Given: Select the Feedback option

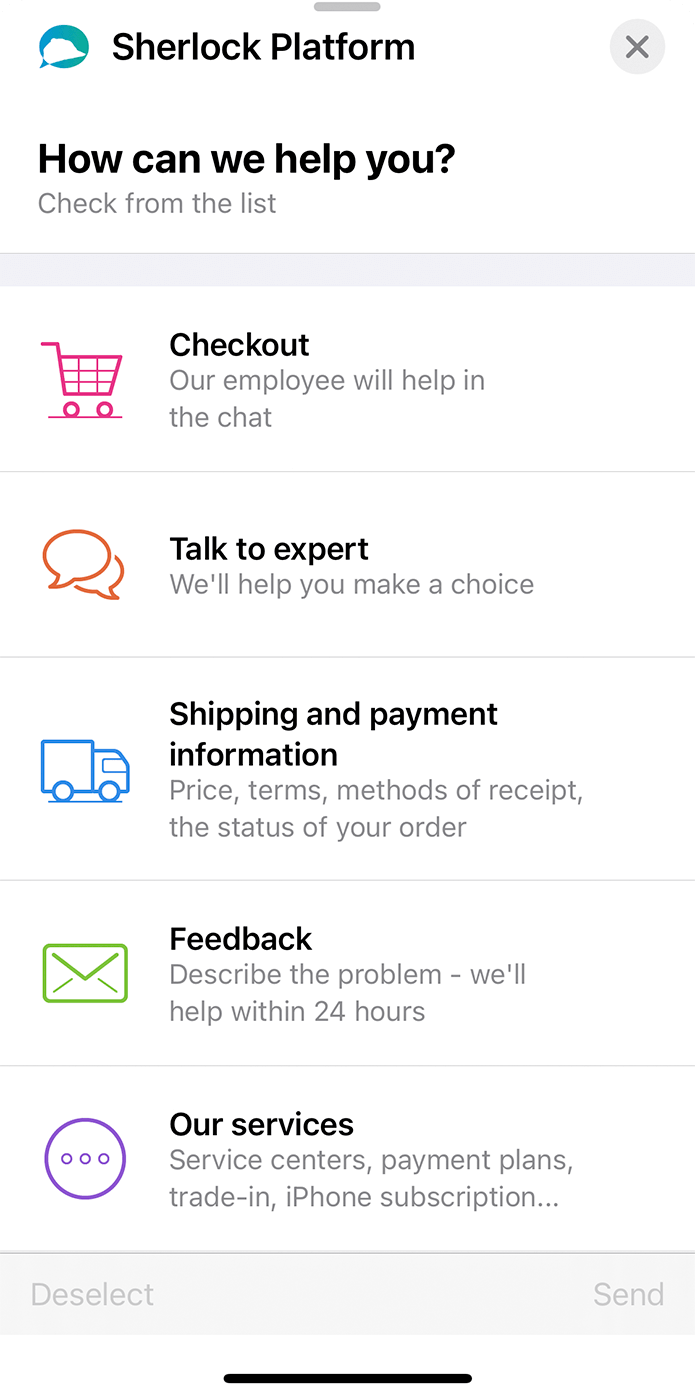Looking at the screenshot, I should tap(347, 974).
